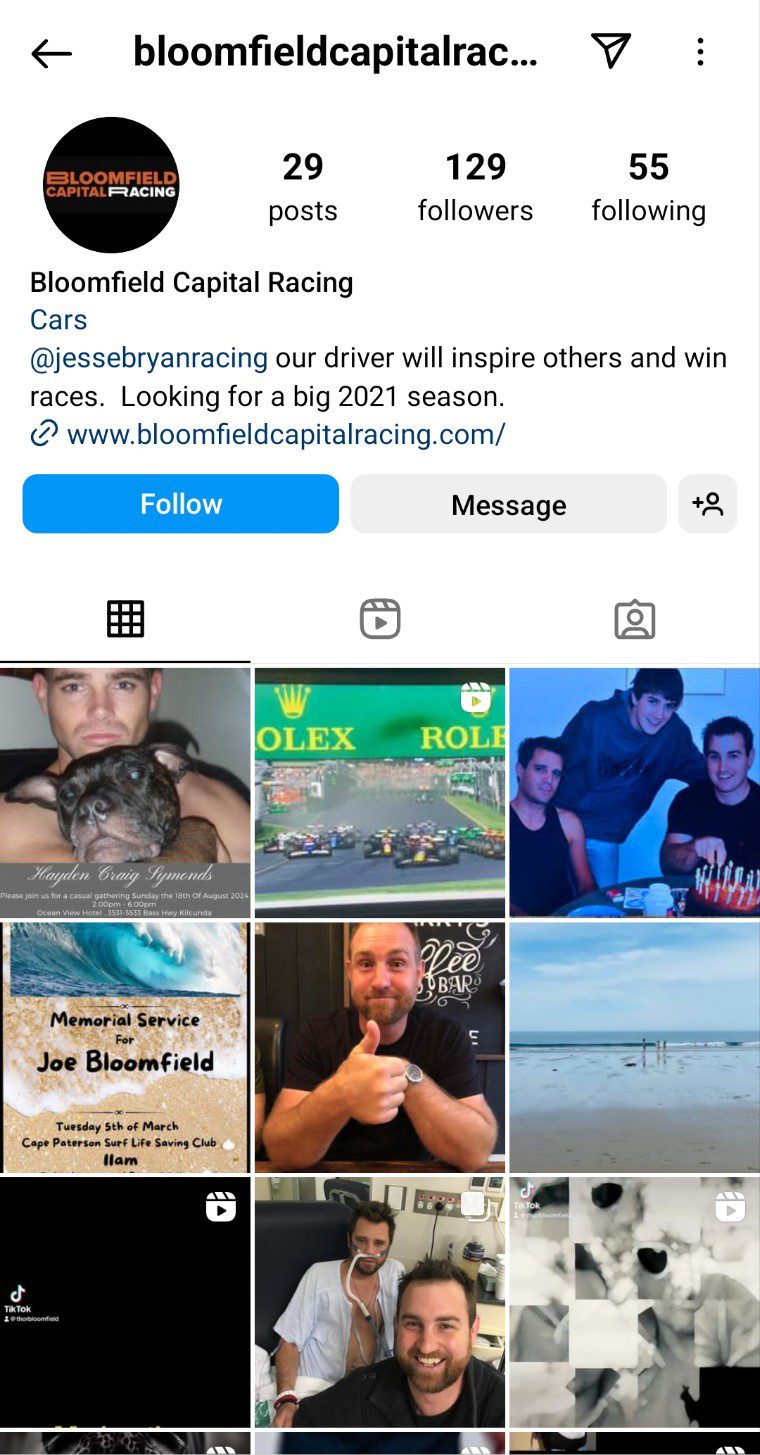View the 55 following list
The image size is (760, 1455).
[648, 186]
